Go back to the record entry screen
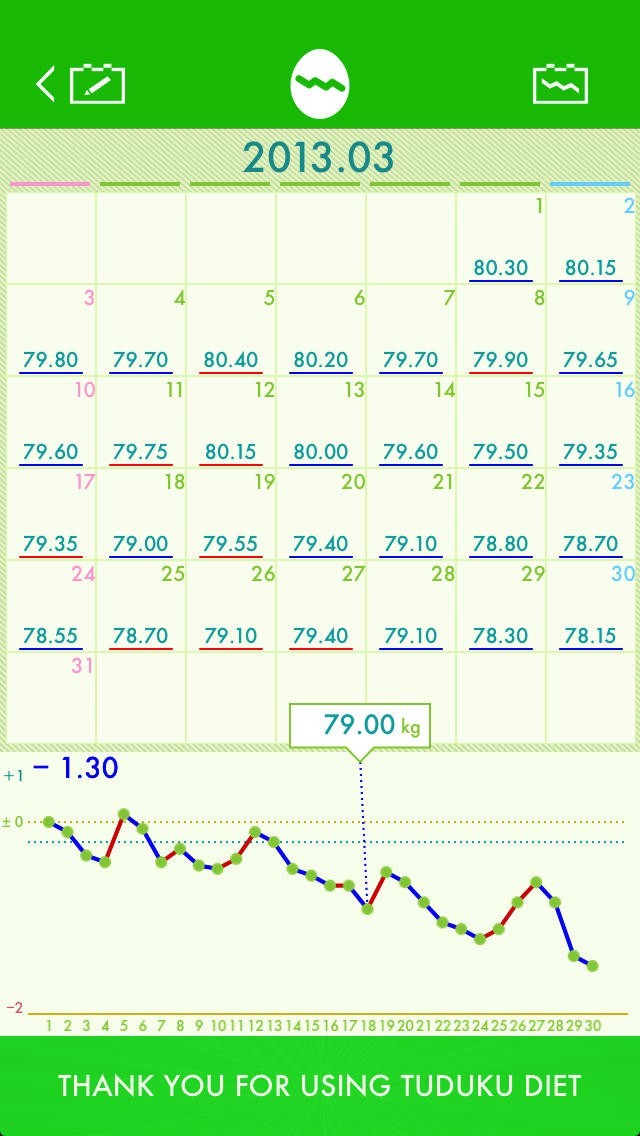 pos(82,84)
